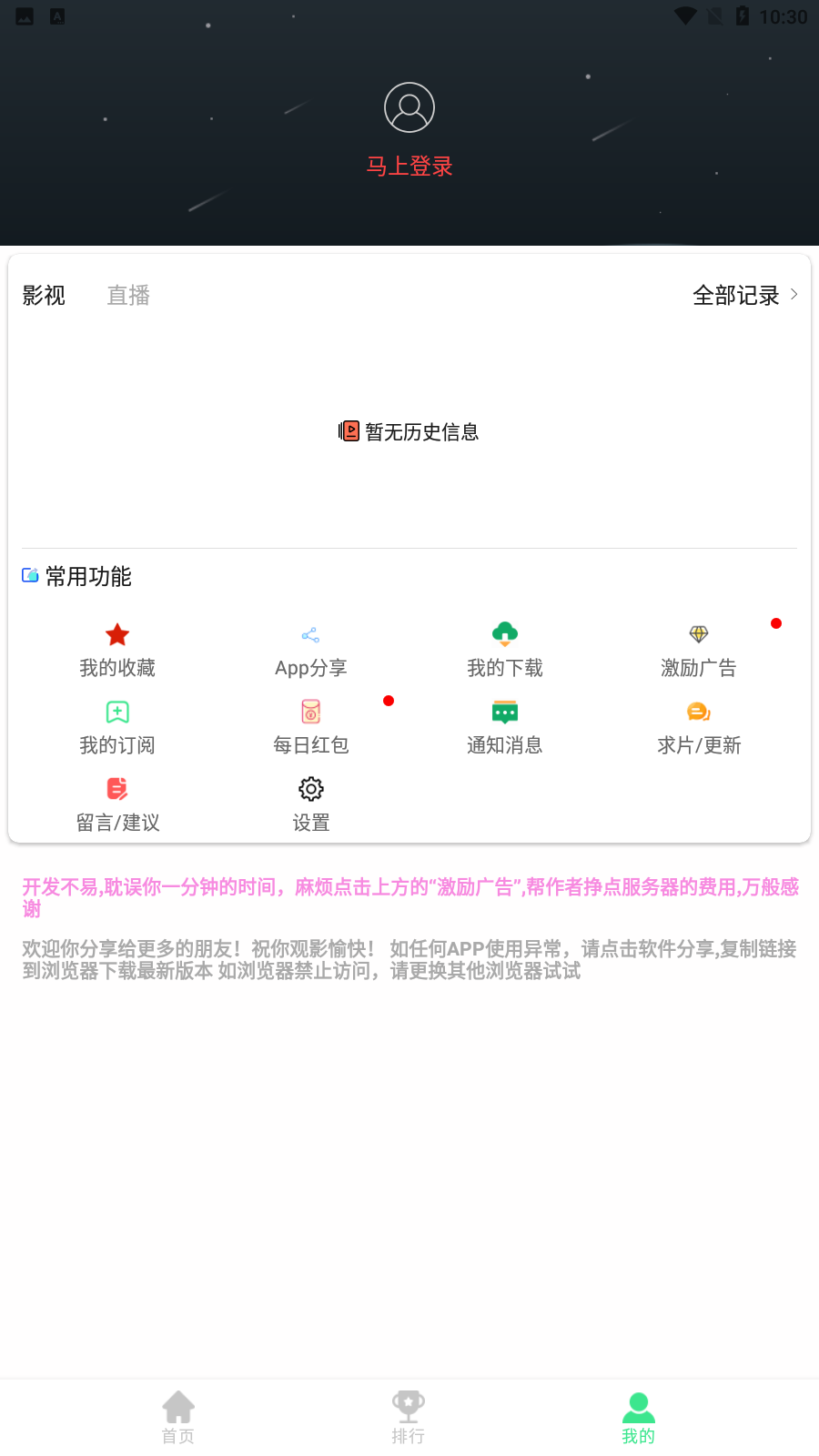The image size is (819, 1456).
Task: View 通知消息 notifications
Action: coord(505,728)
